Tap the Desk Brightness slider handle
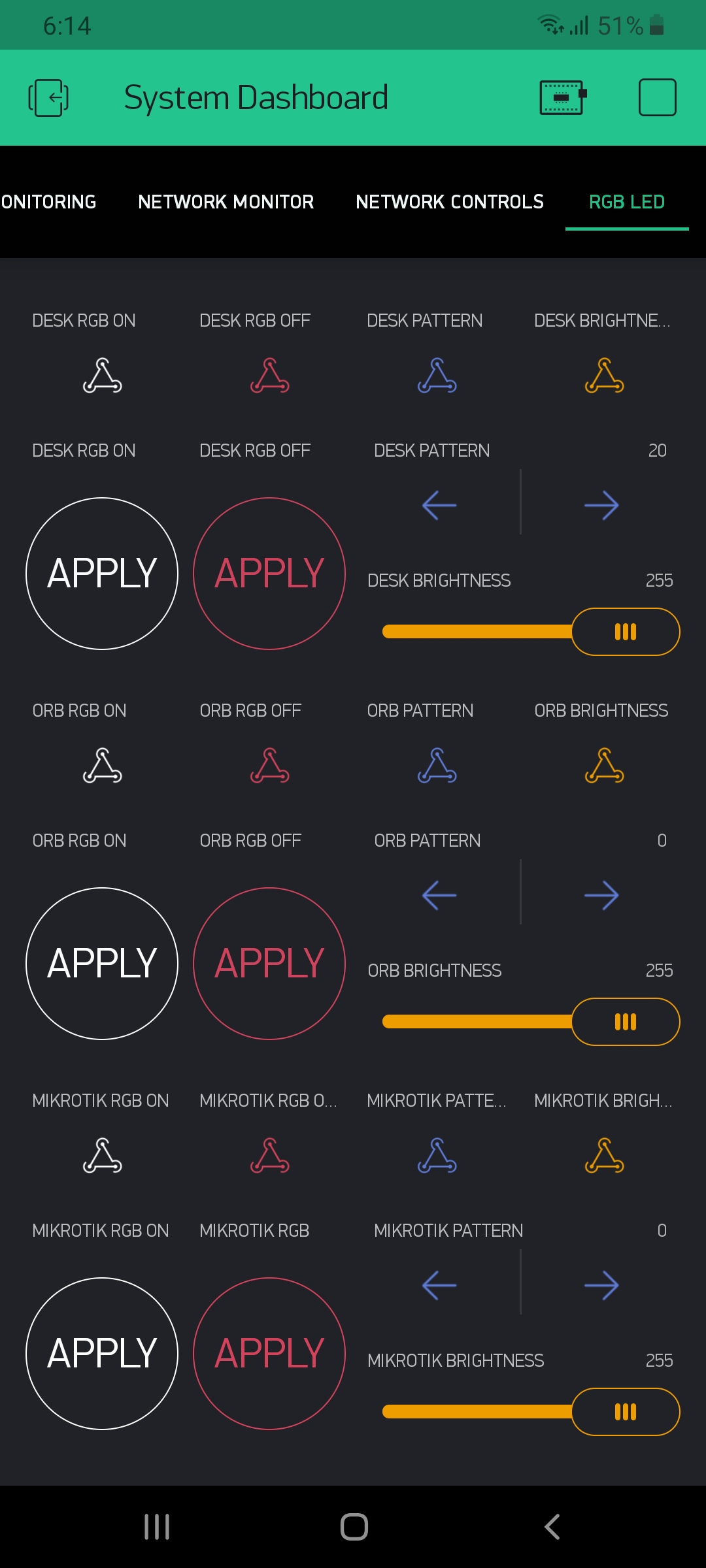 pyautogui.click(x=626, y=632)
